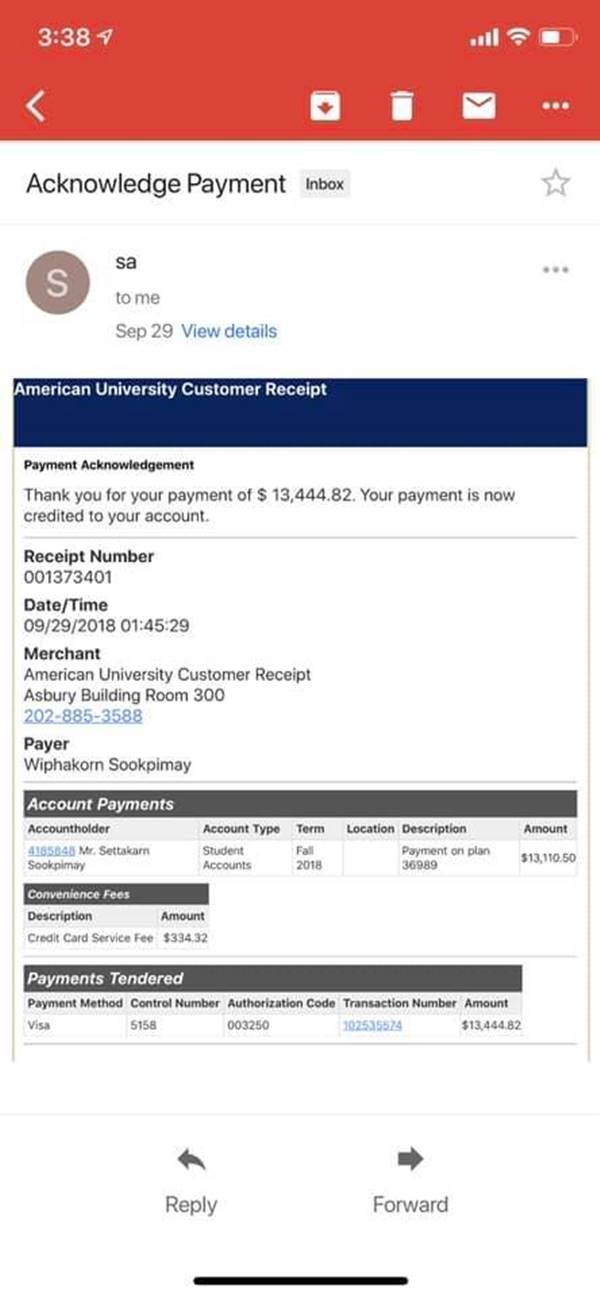Expand View details of the message
600x1297 pixels.
[229, 331]
